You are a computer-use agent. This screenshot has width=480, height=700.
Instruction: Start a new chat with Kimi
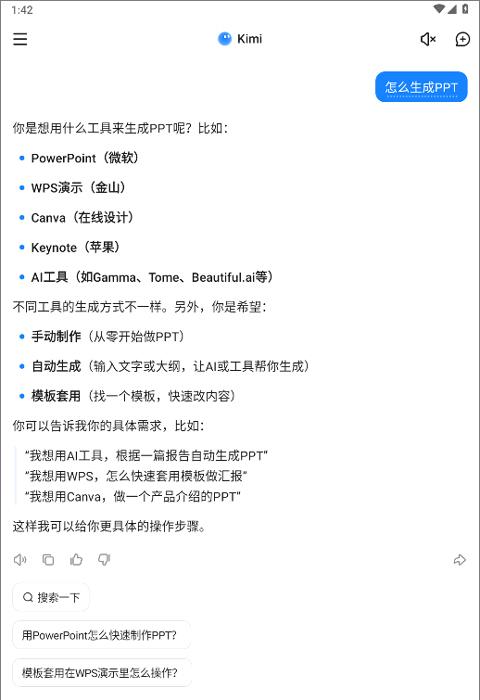(x=463, y=39)
